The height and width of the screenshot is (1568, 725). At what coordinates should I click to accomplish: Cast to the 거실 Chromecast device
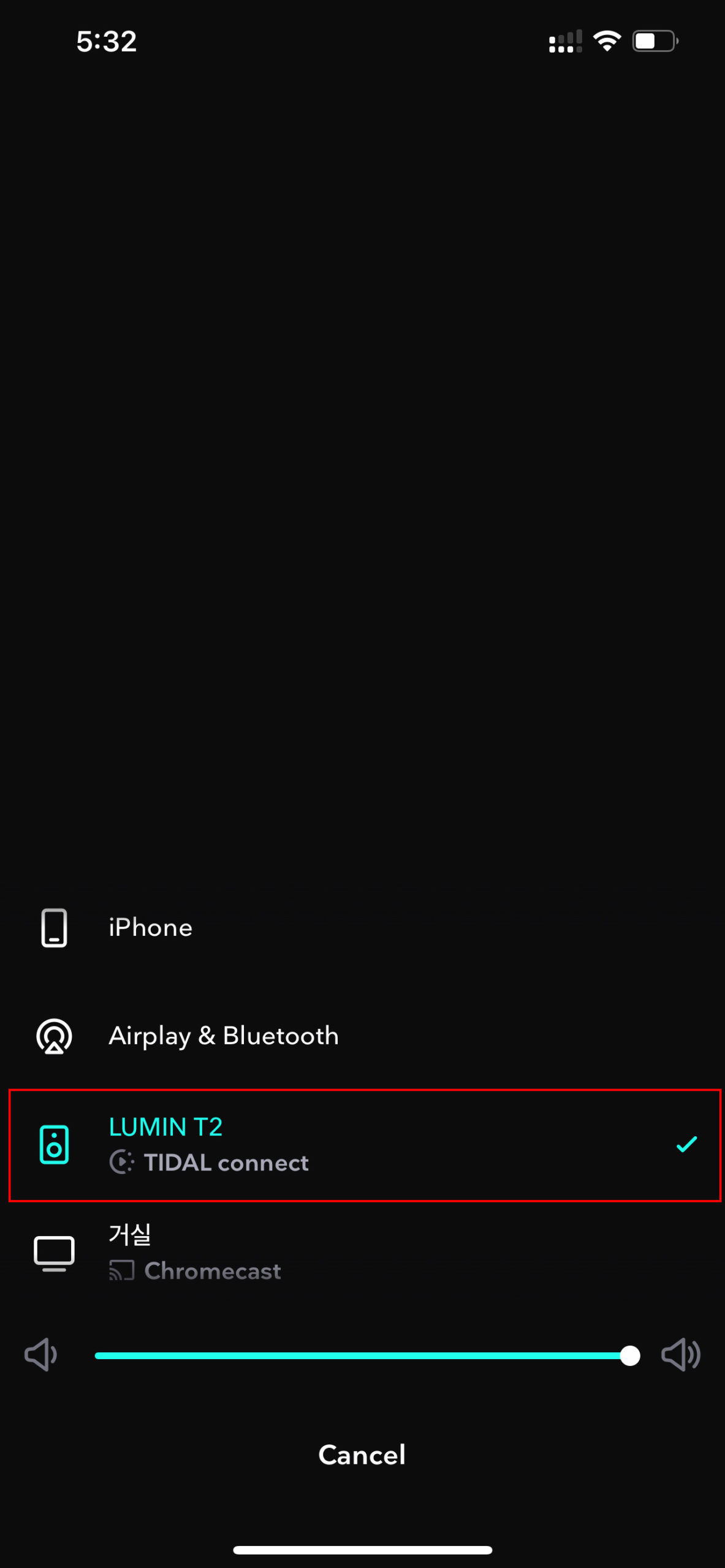(362, 1253)
